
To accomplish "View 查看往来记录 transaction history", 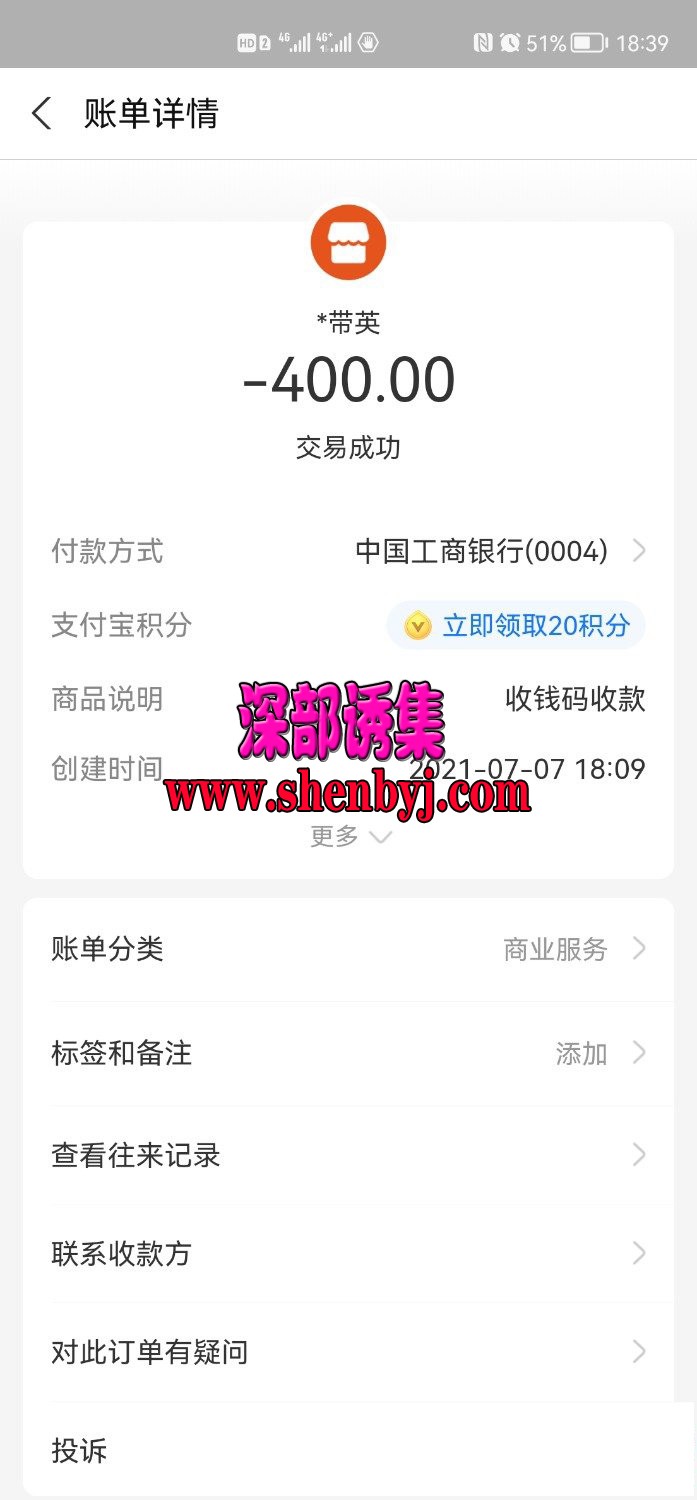I will click(348, 1155).
